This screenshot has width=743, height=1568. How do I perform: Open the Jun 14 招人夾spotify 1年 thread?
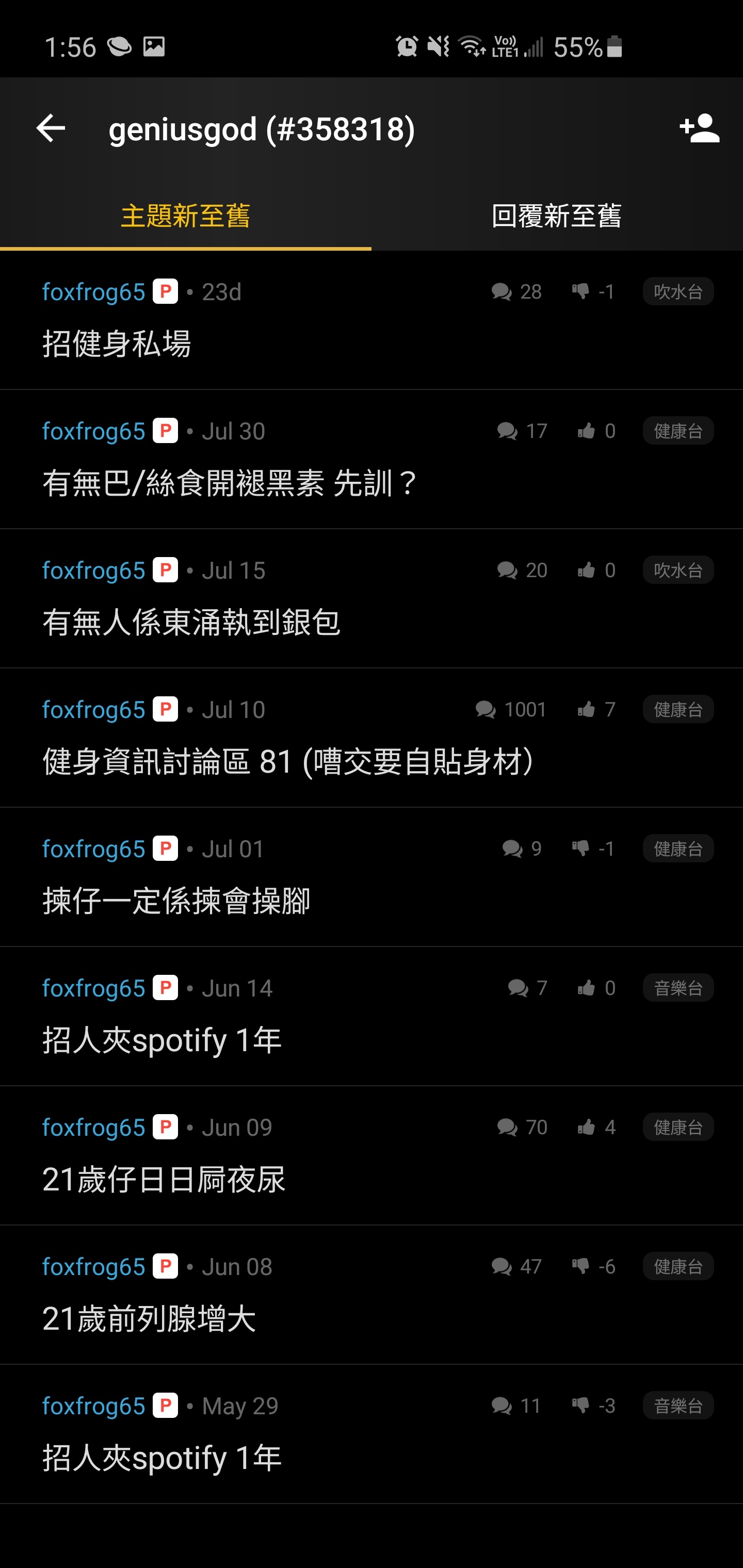[372, 1017]
